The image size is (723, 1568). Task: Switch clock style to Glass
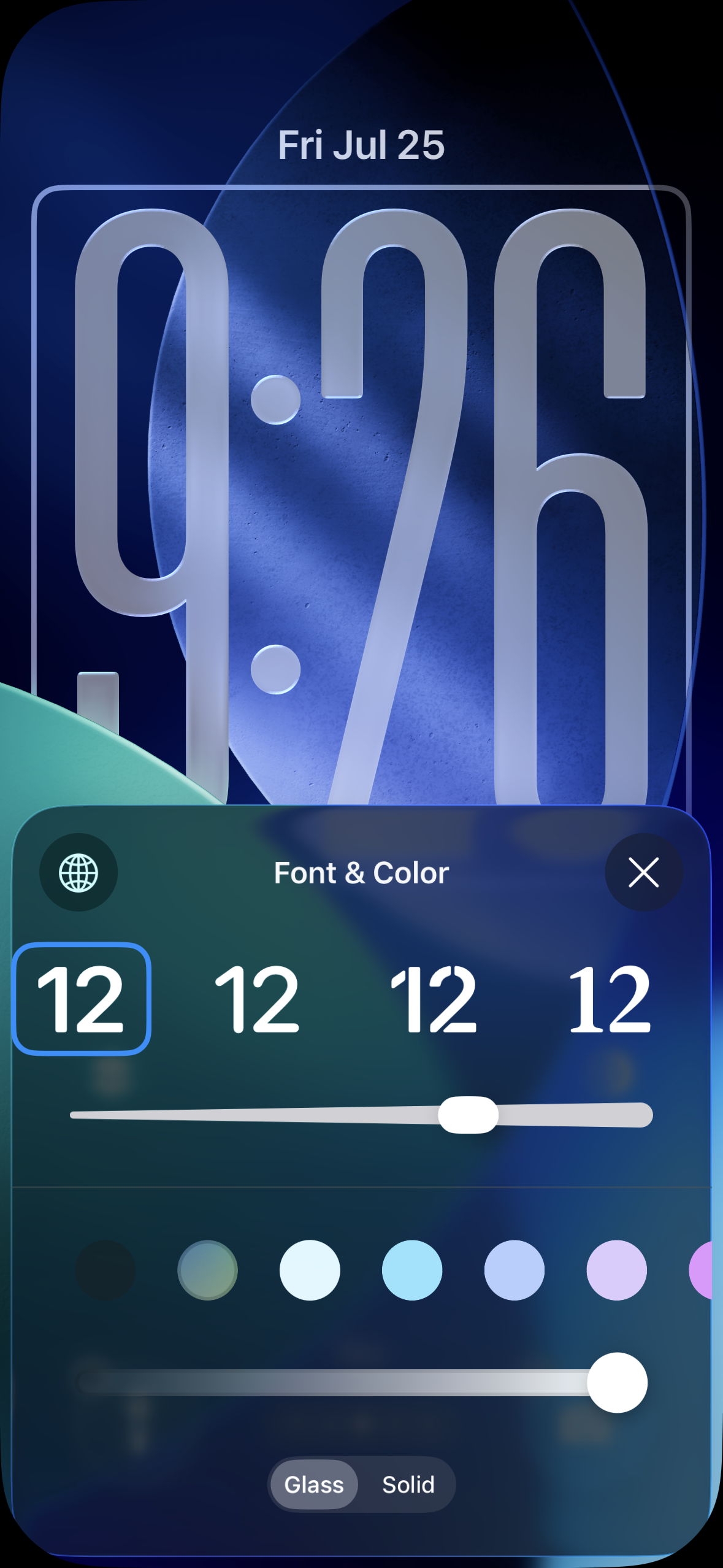(x=314, y=1485)
